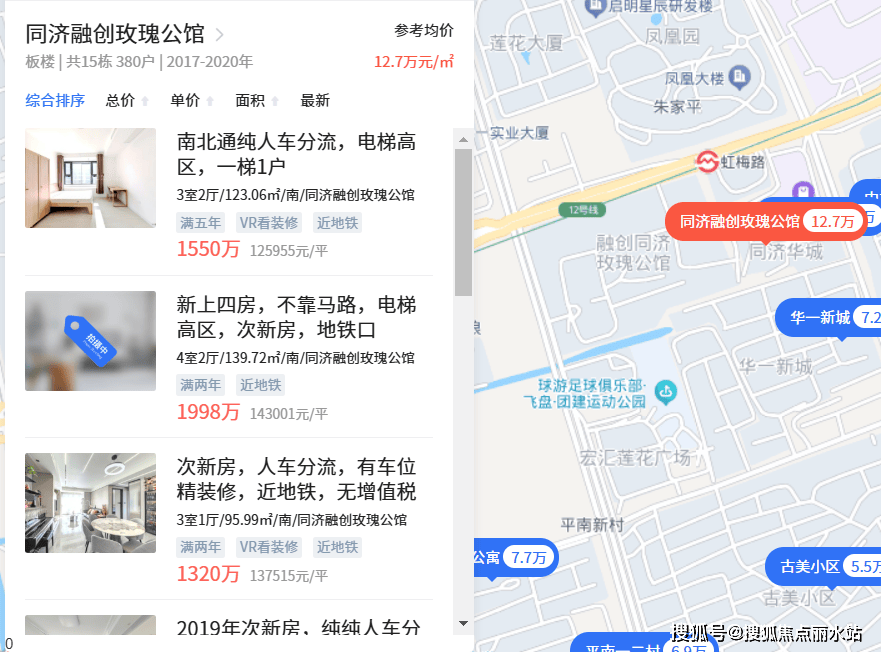Viewport: 881px width, 652px height.
Task: Sort listings by 单价
Action: 185,100
